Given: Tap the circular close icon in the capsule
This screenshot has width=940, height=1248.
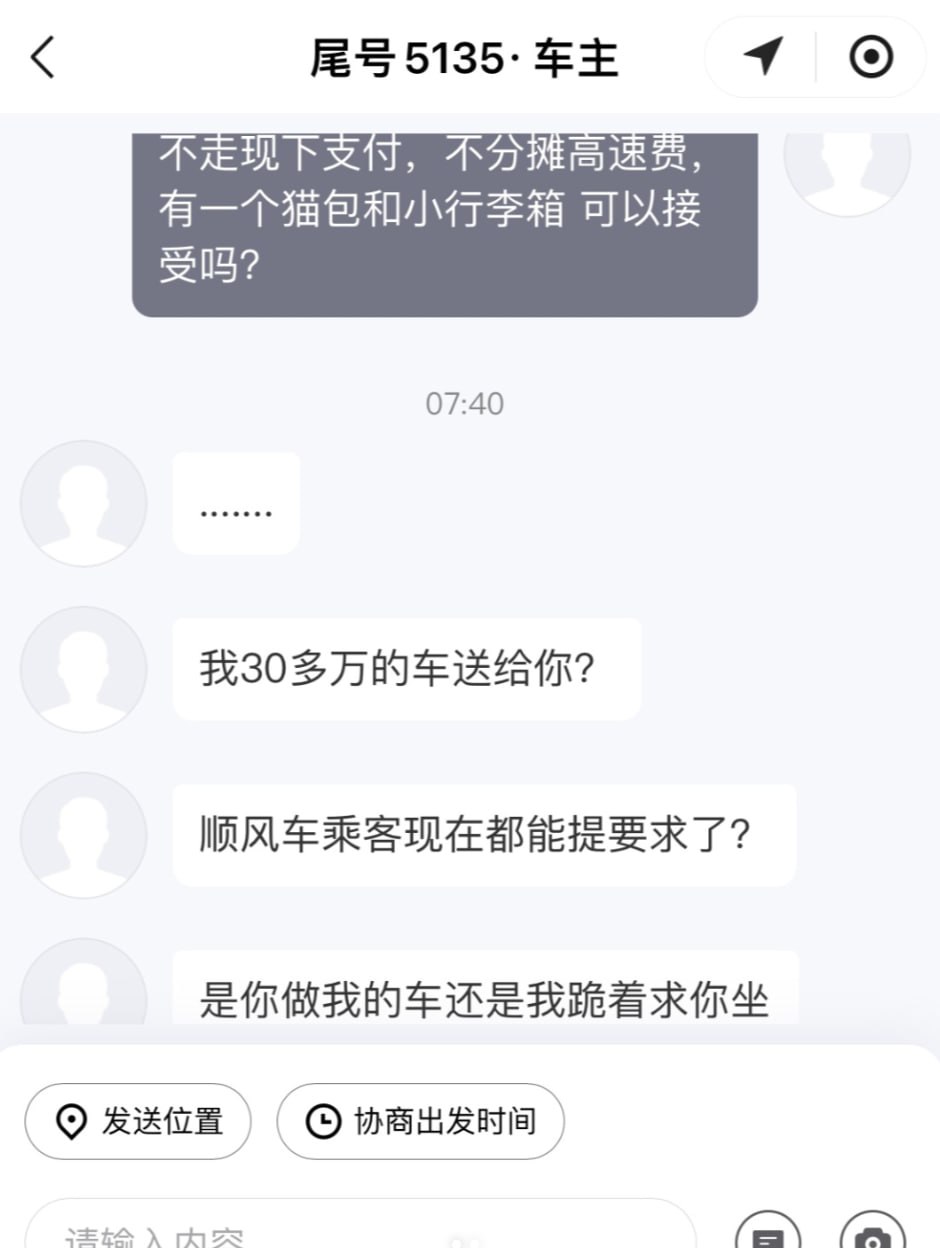Looking at the screenshot, I should tap(870, 57).
